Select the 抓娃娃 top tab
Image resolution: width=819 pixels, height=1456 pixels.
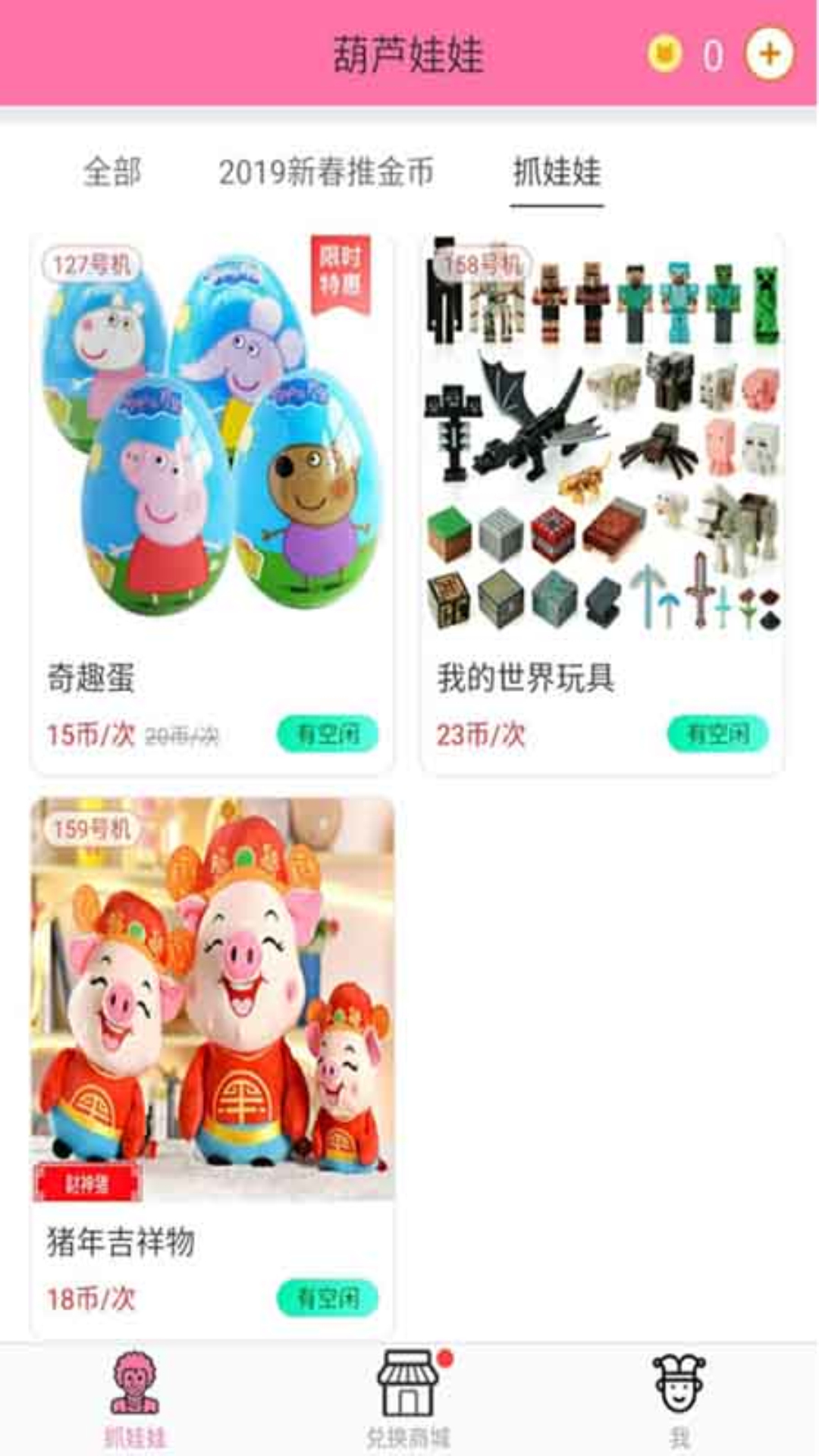(x=557, y=171)
